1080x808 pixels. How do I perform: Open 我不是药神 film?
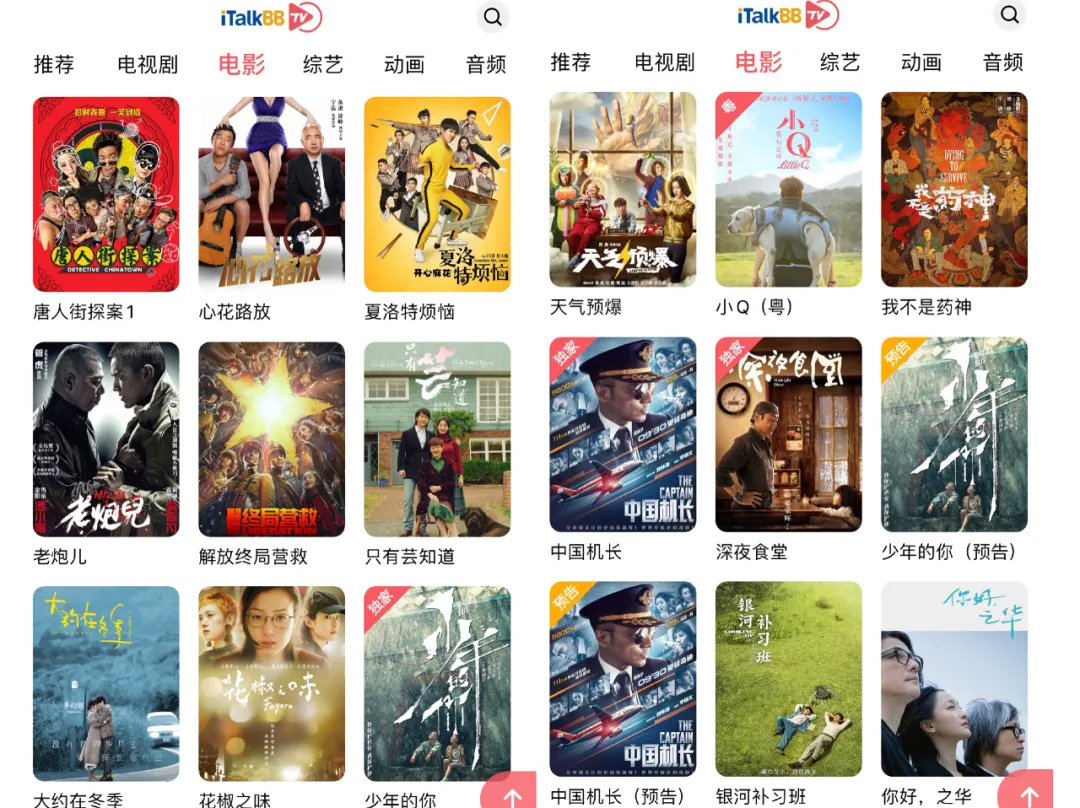954,189
